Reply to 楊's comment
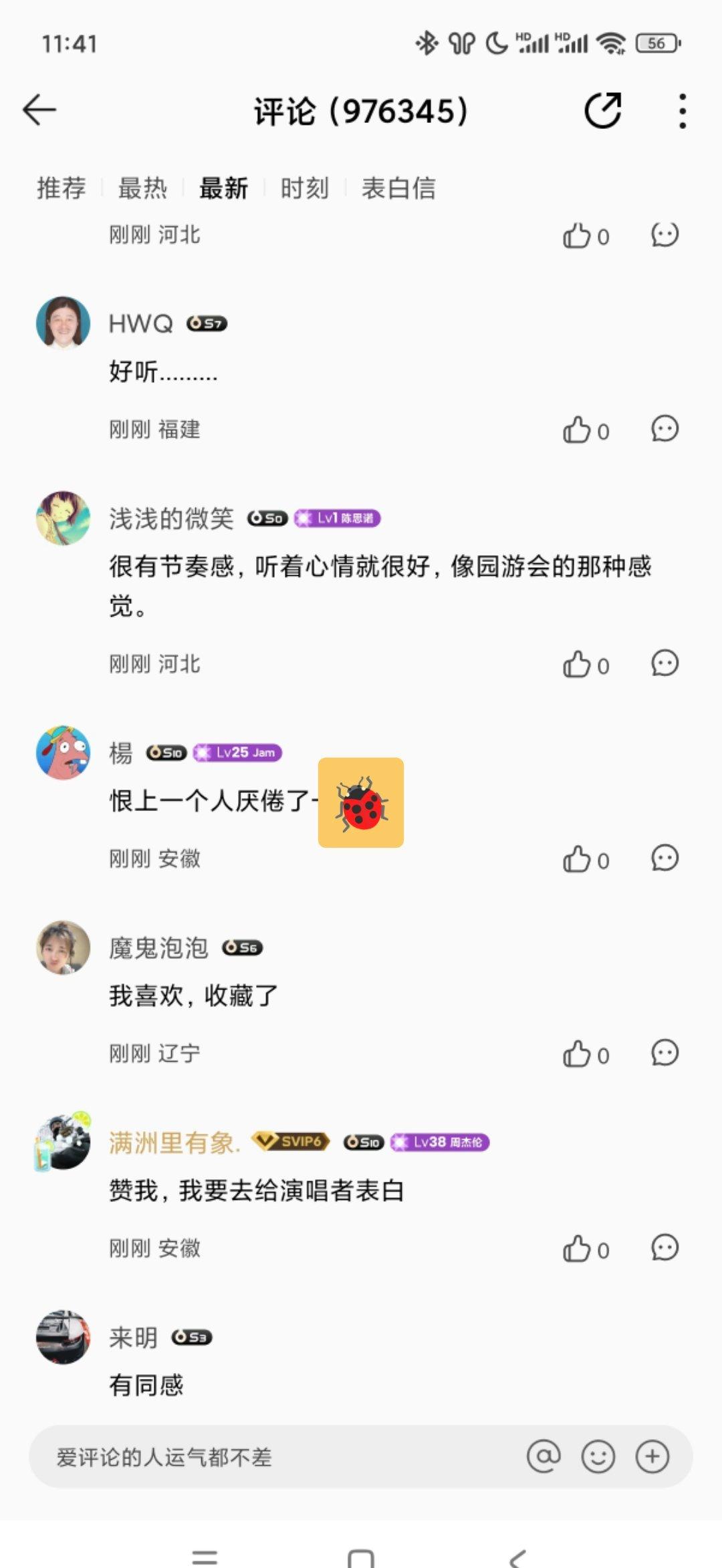This screenshot has height=1568, width=722. (x=665, y=858)
